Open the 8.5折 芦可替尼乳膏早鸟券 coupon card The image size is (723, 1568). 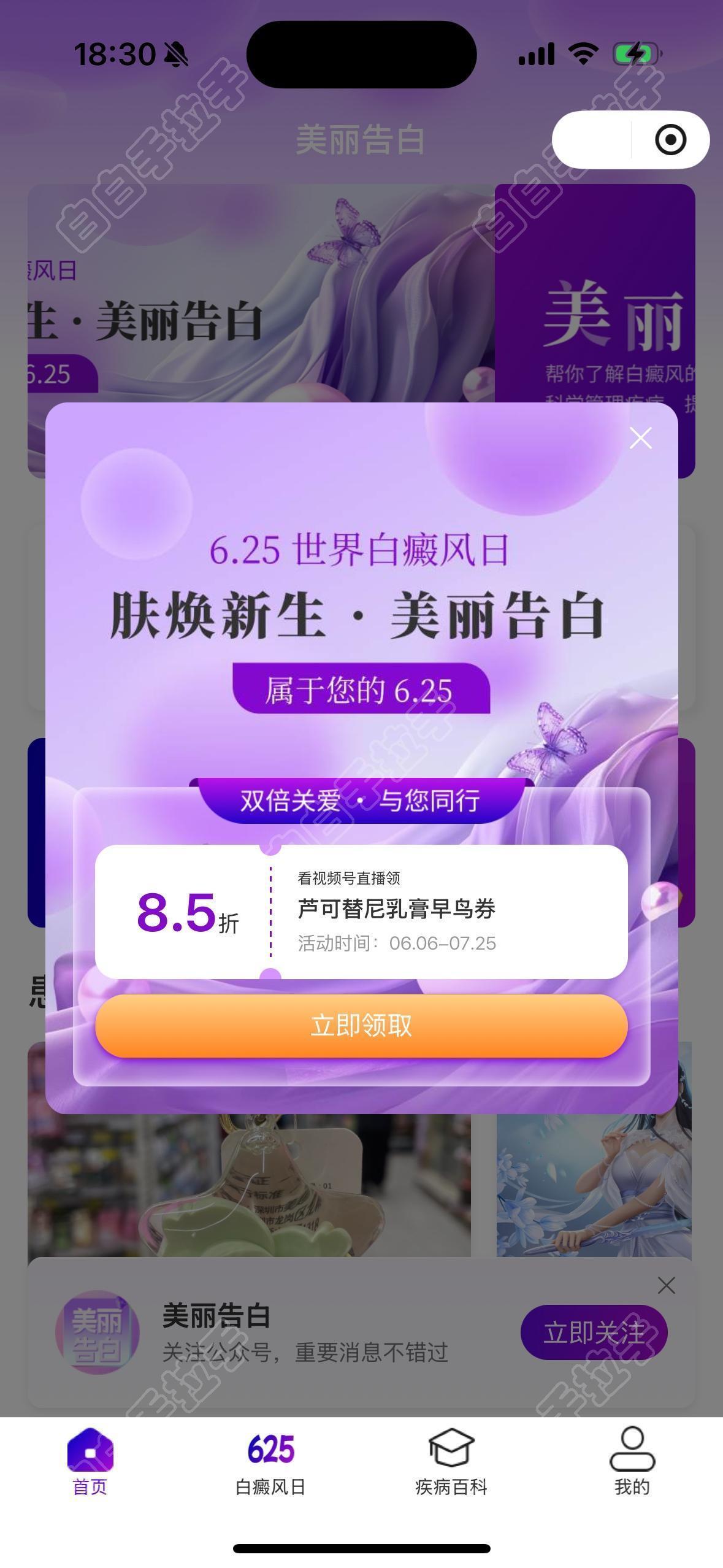pyautogui.click(x=361, y=911)
